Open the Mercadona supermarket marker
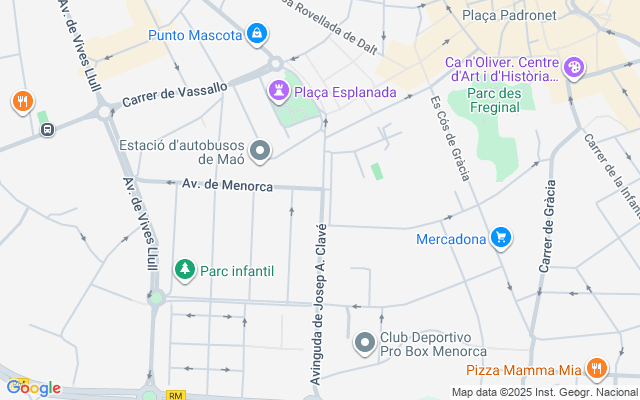640x400 pixels. click(x=502, y=238)
